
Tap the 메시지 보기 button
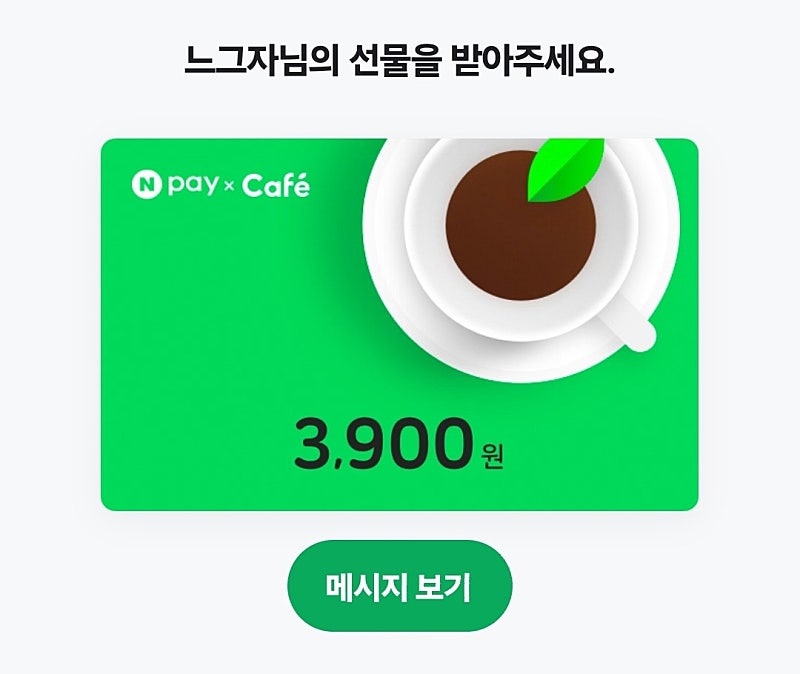(x=399, y=587)
